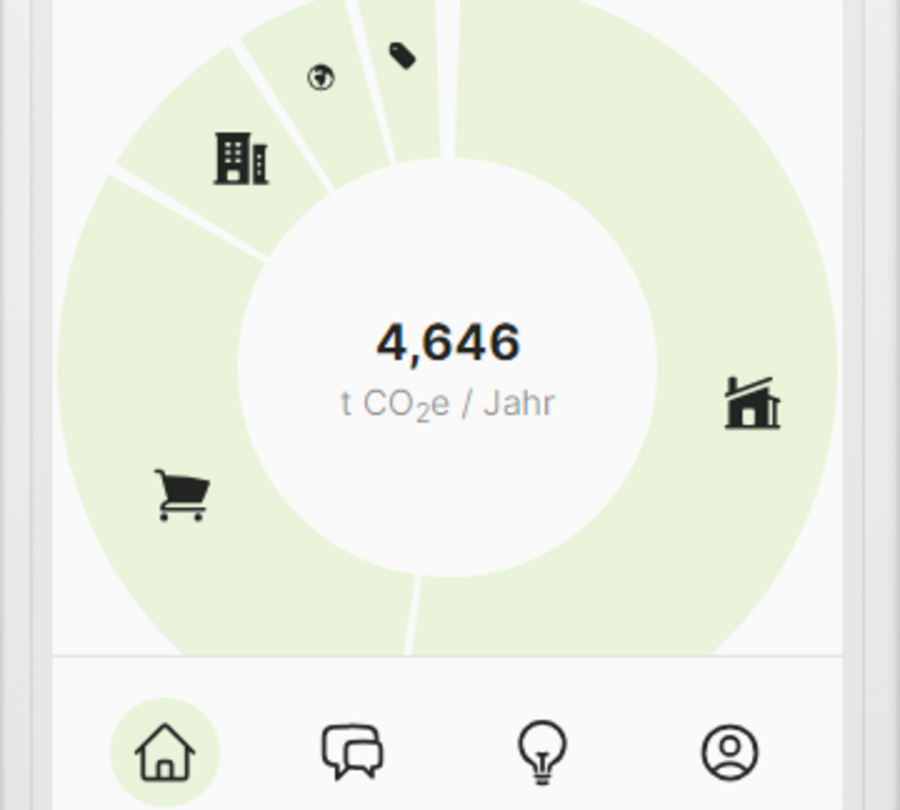Tap the office building chart segment
The width and height of the screenshot is (900, 810).
tap(240, 158)
